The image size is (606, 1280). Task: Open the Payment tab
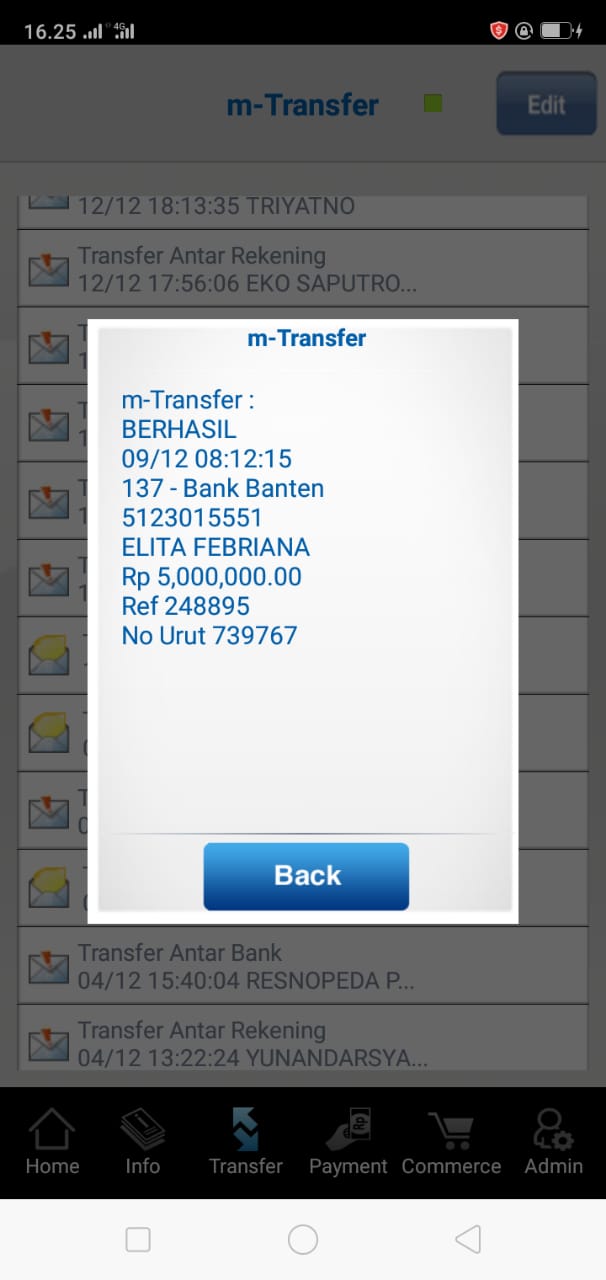(x=348, y=1141)
